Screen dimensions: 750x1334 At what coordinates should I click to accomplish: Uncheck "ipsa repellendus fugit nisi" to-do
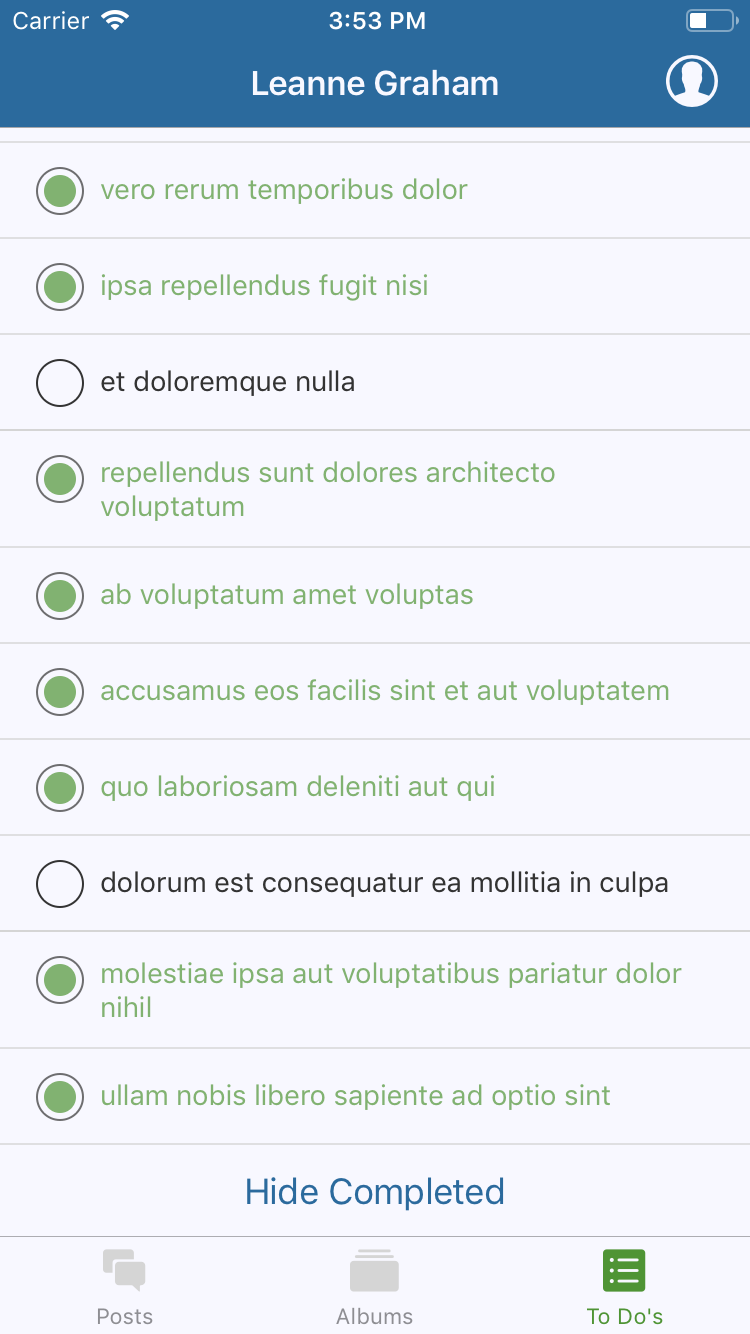pyautogui.click(x=60, y=286)
